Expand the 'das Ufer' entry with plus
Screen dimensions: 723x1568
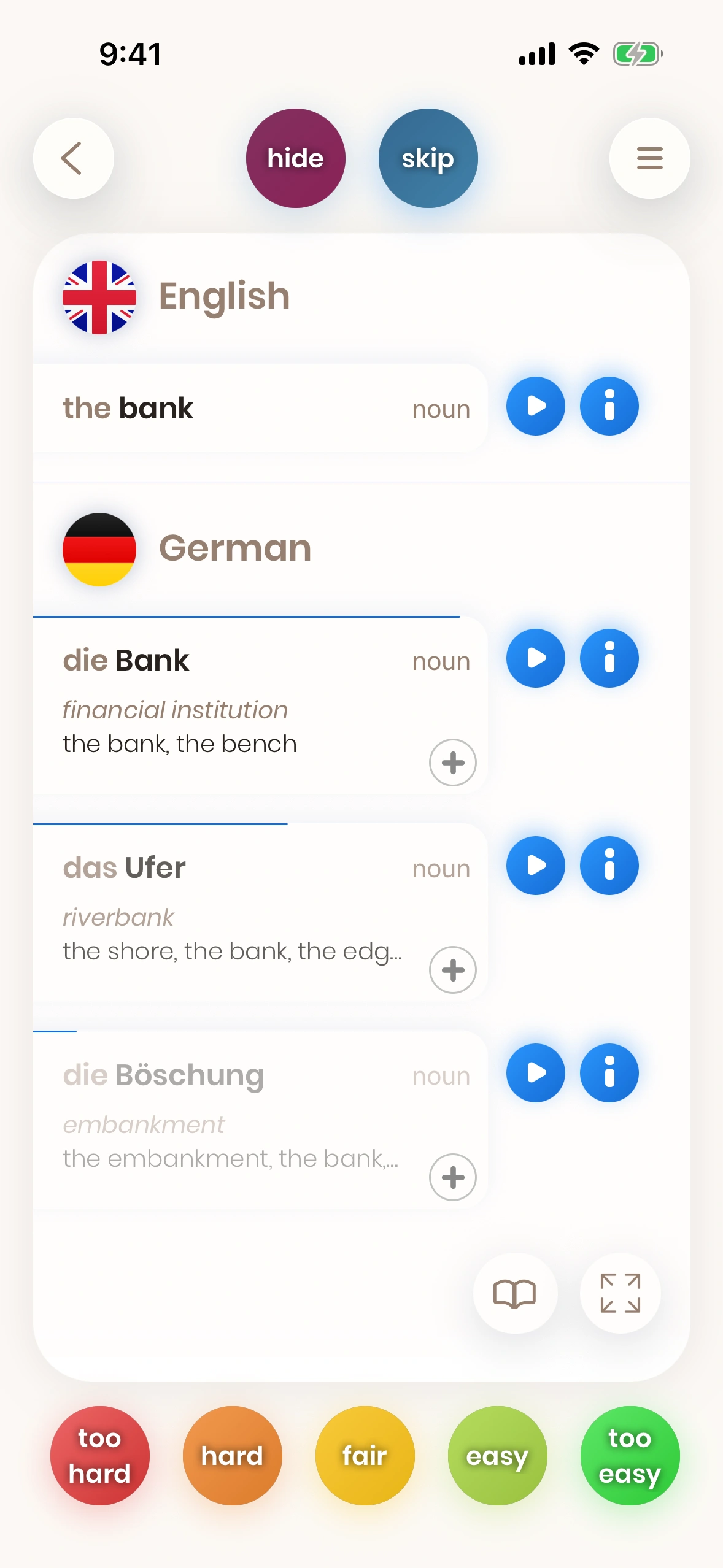[452, 970]
